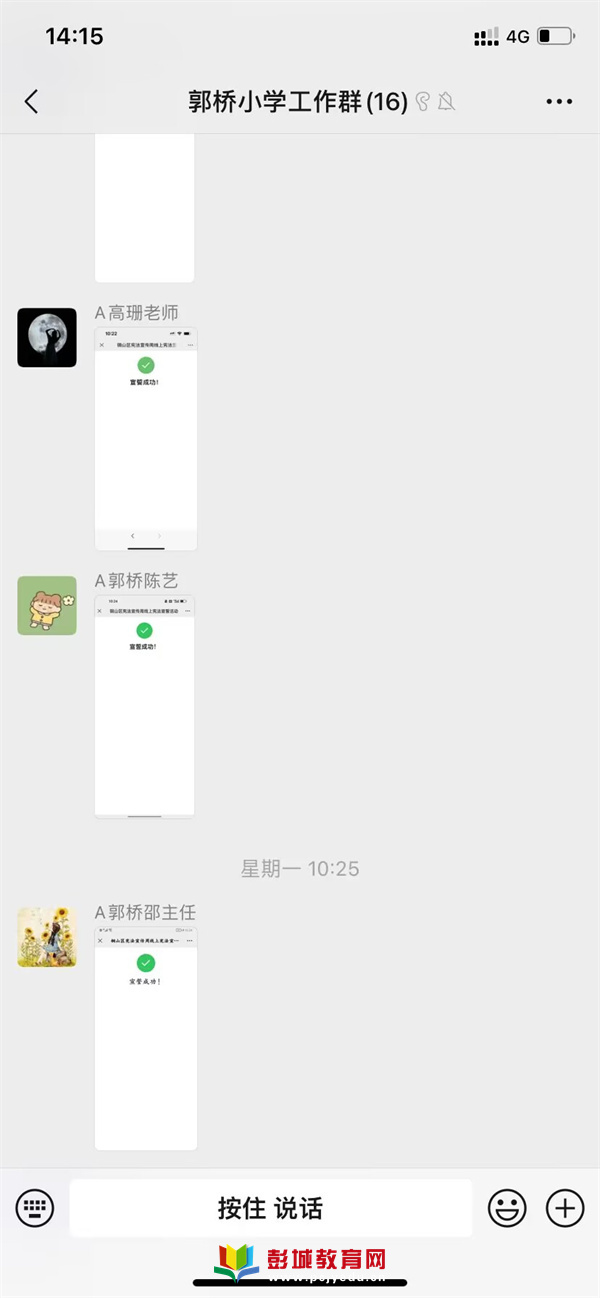Image resolution: width=600 pixels, height=1298 pixels.
Task: Open the screenshot sent by A高珊老师
Action: [x=145, y=438]
